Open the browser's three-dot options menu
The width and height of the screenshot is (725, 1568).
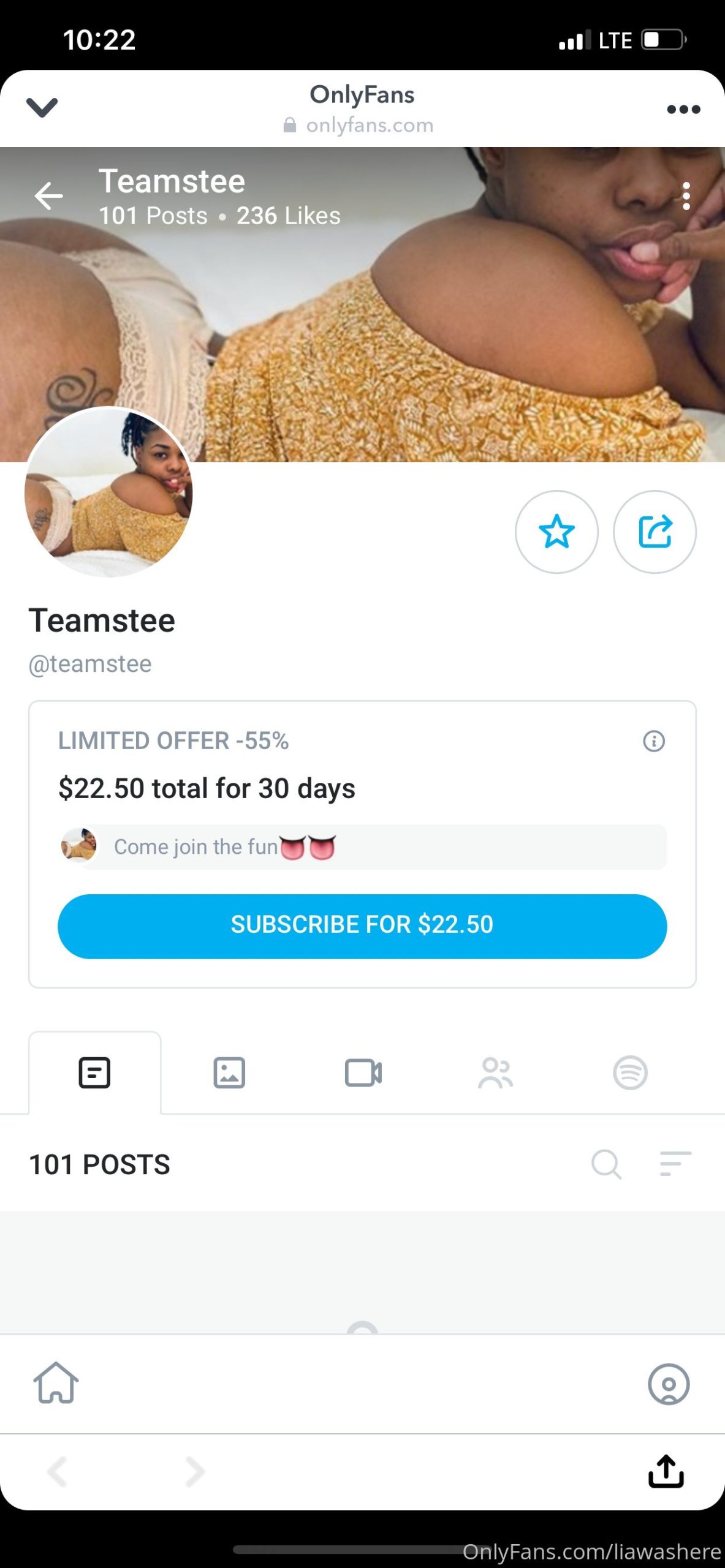pos(683,110)
